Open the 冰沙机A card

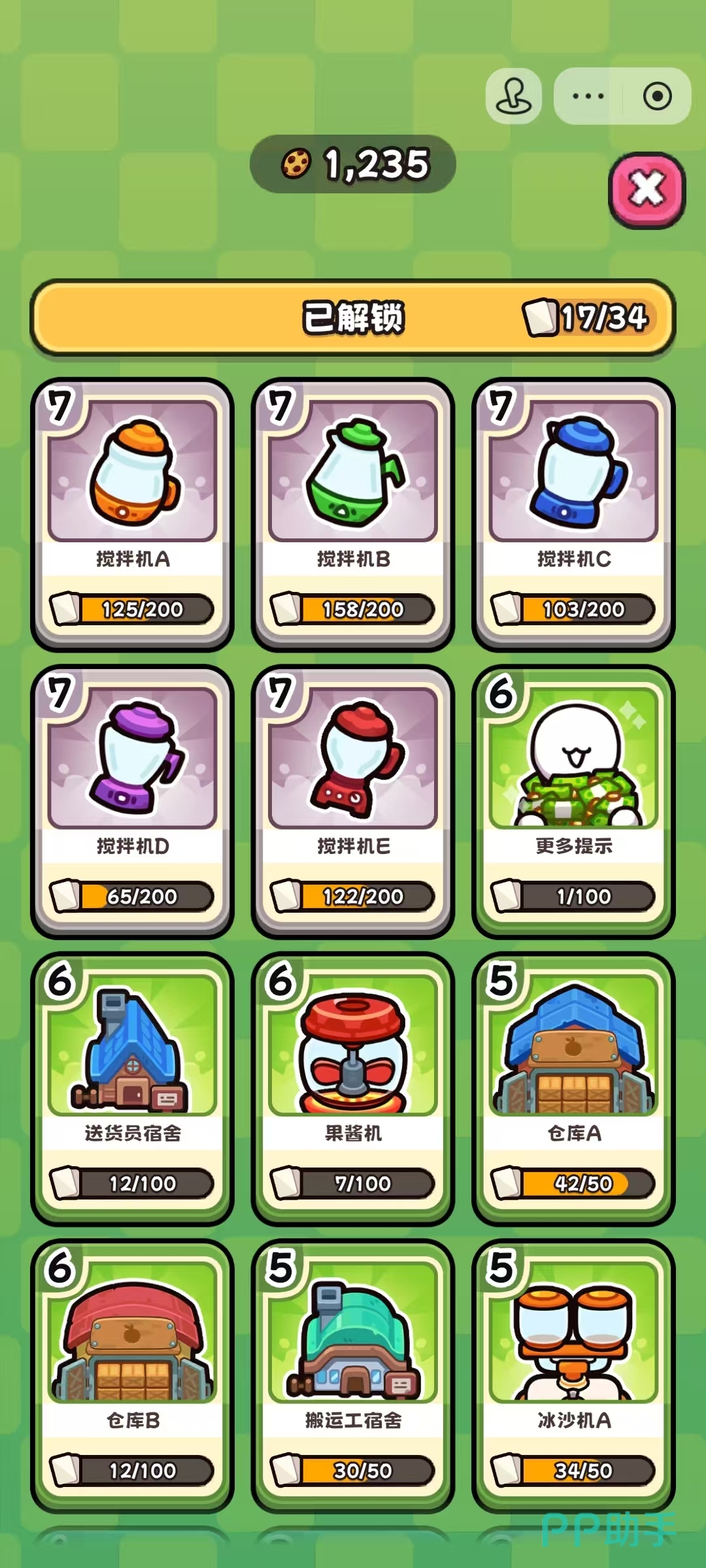point(573,1376)
